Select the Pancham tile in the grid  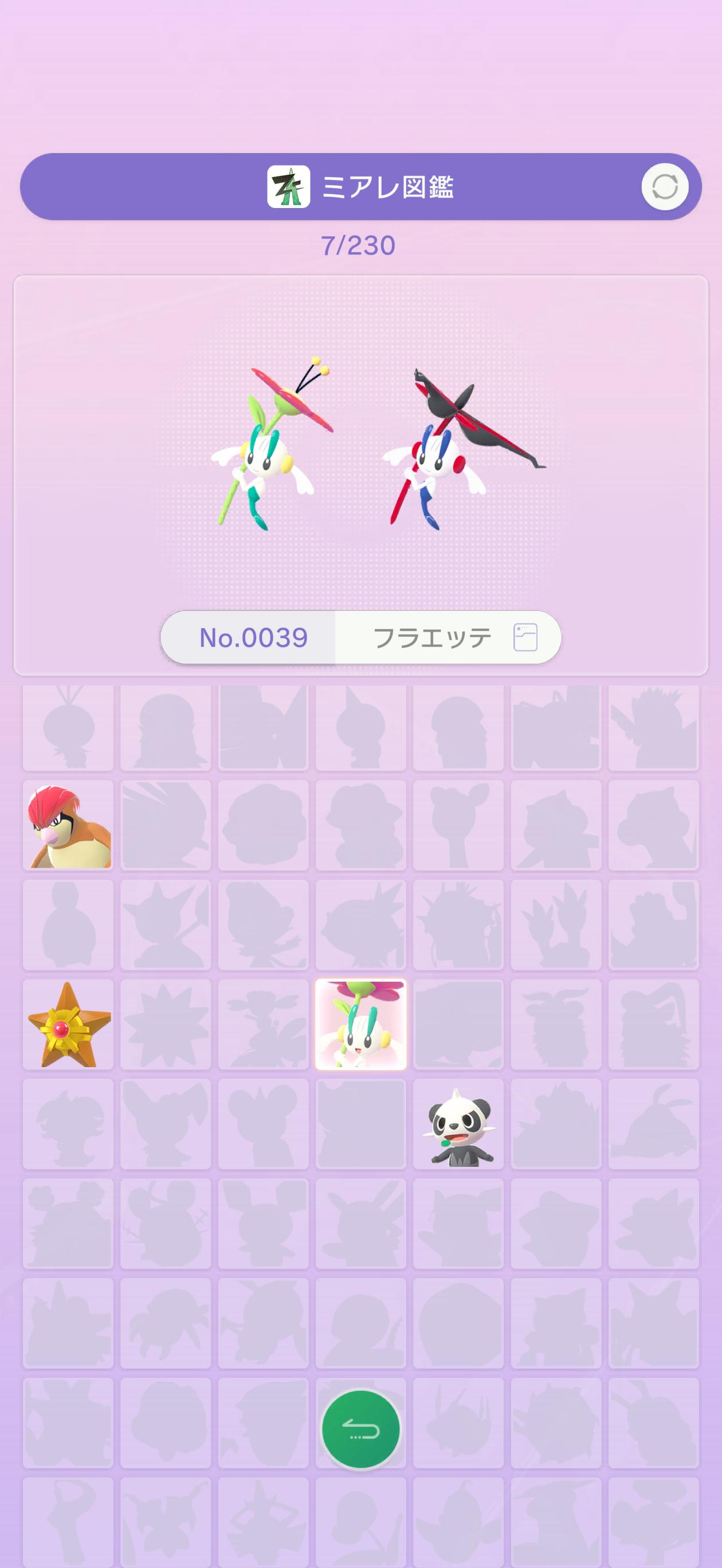[458, 1124]
